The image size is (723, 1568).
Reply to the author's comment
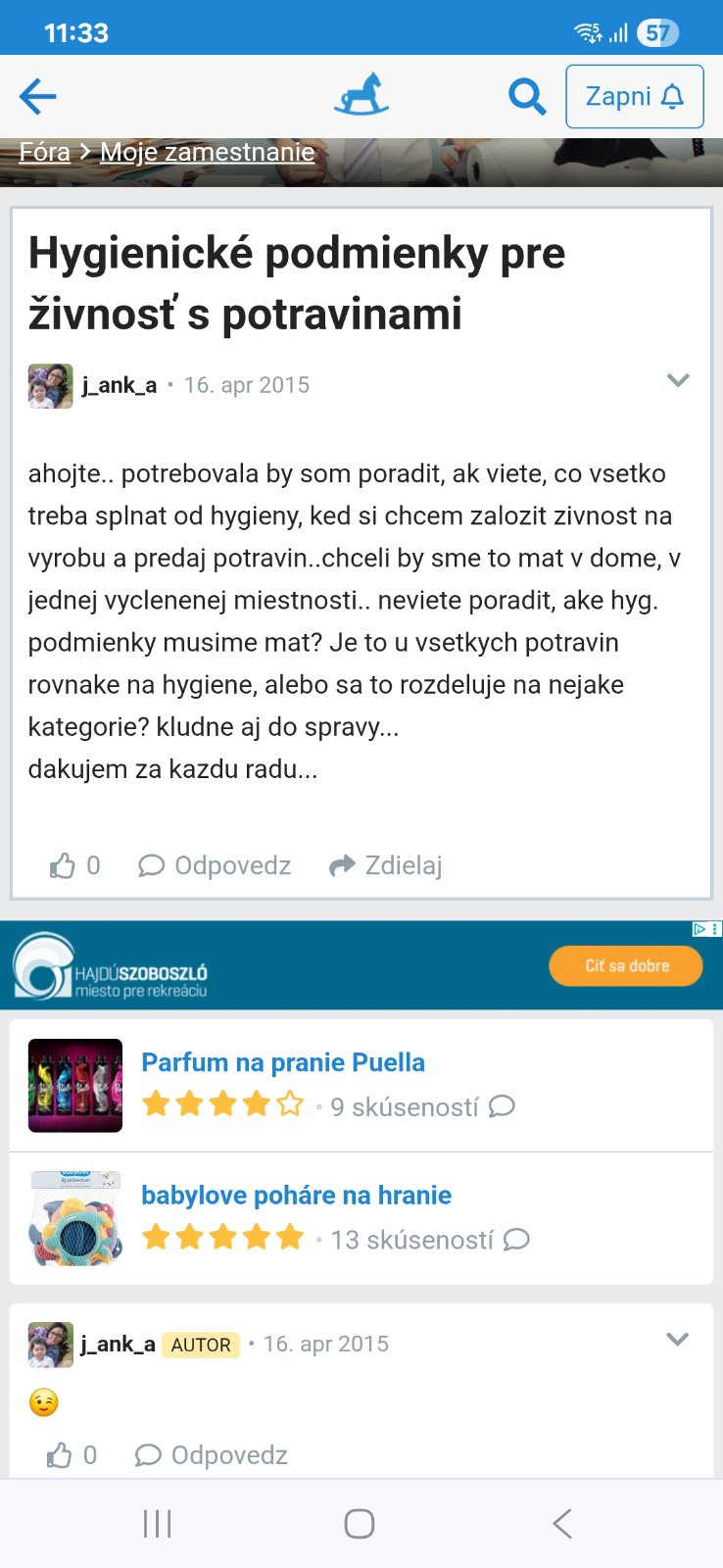(212, 1455)
